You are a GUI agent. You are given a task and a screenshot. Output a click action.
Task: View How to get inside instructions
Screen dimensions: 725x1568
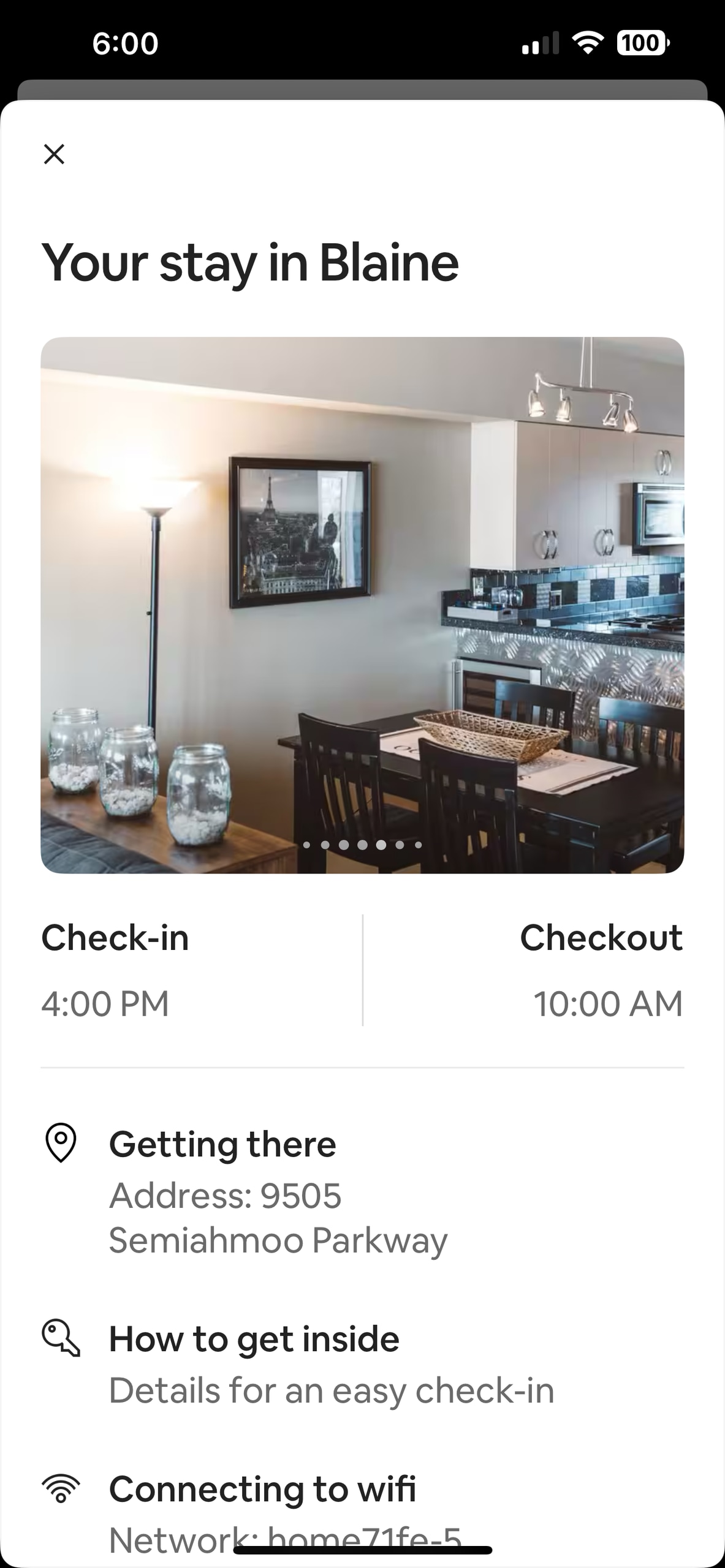point(331,1363)
